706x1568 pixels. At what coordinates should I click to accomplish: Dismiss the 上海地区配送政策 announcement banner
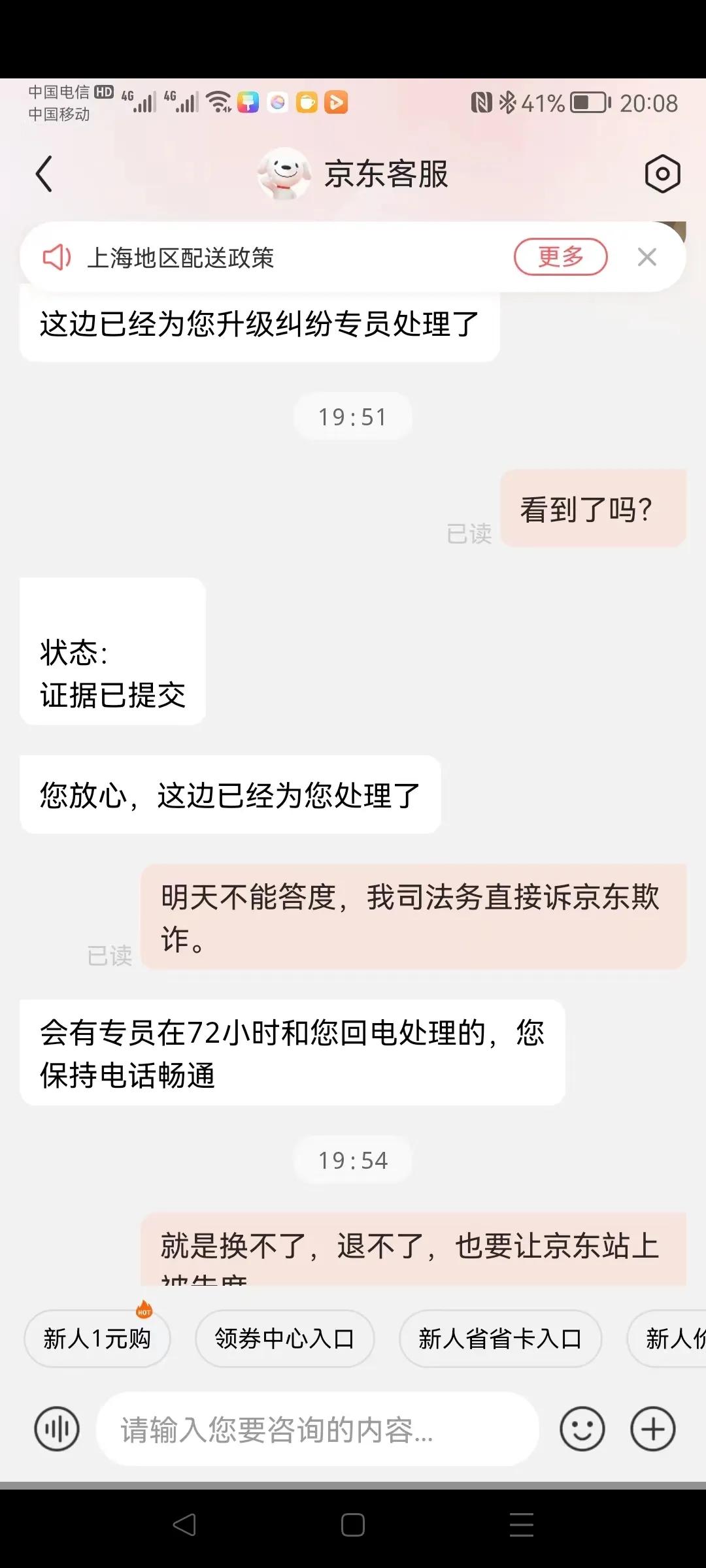tap(647, 257)
